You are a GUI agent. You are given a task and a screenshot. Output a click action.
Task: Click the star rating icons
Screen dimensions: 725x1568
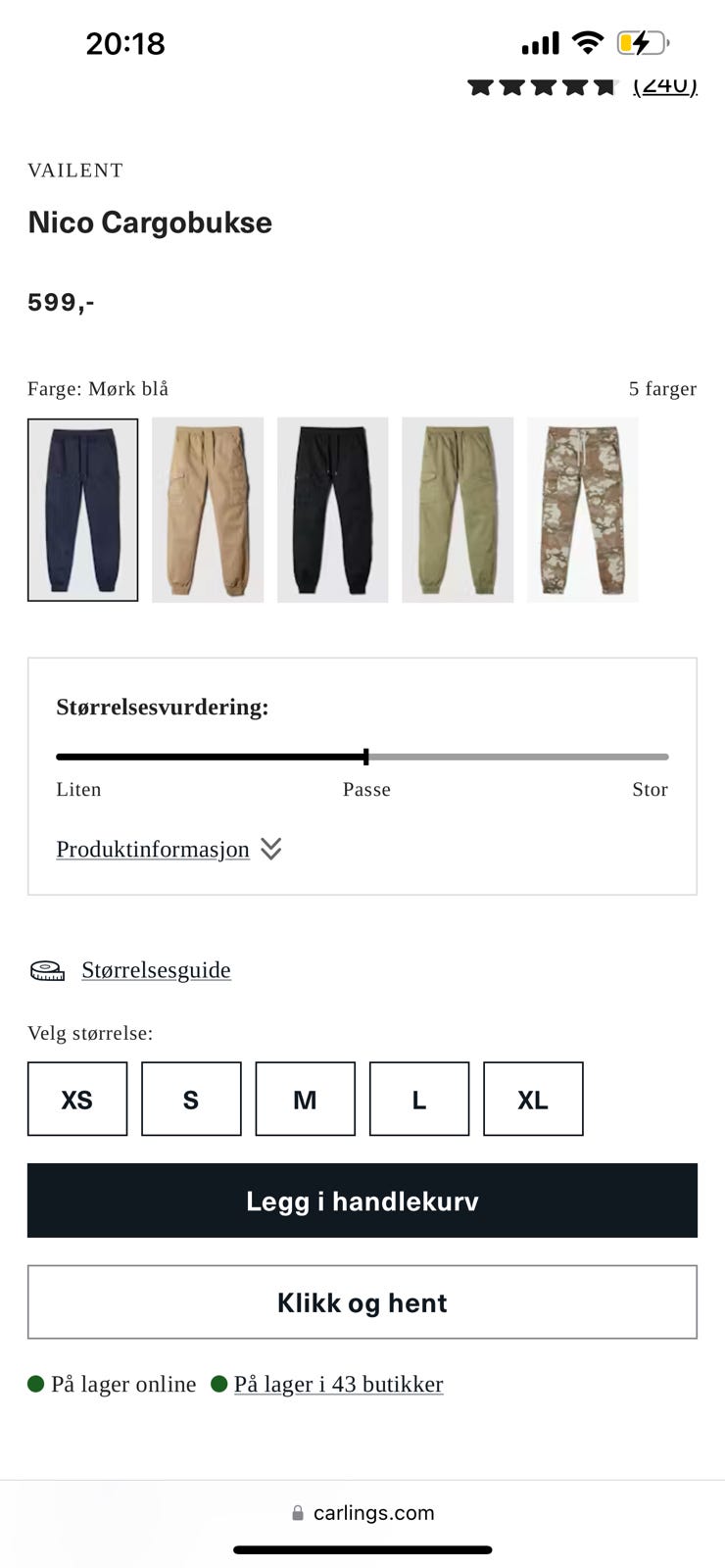542,85
